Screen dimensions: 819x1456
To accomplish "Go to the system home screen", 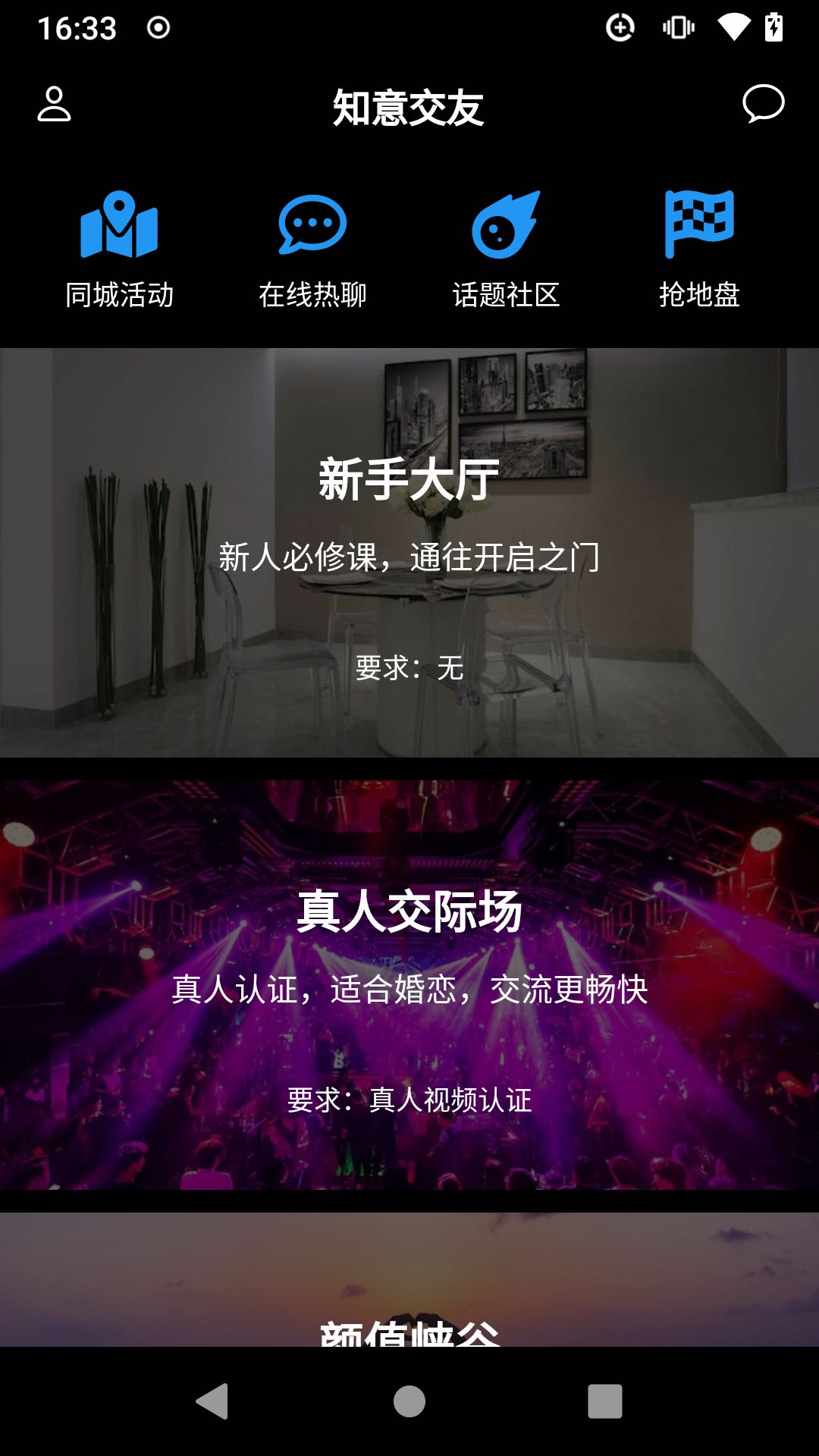I will [x=409, y=1401].
